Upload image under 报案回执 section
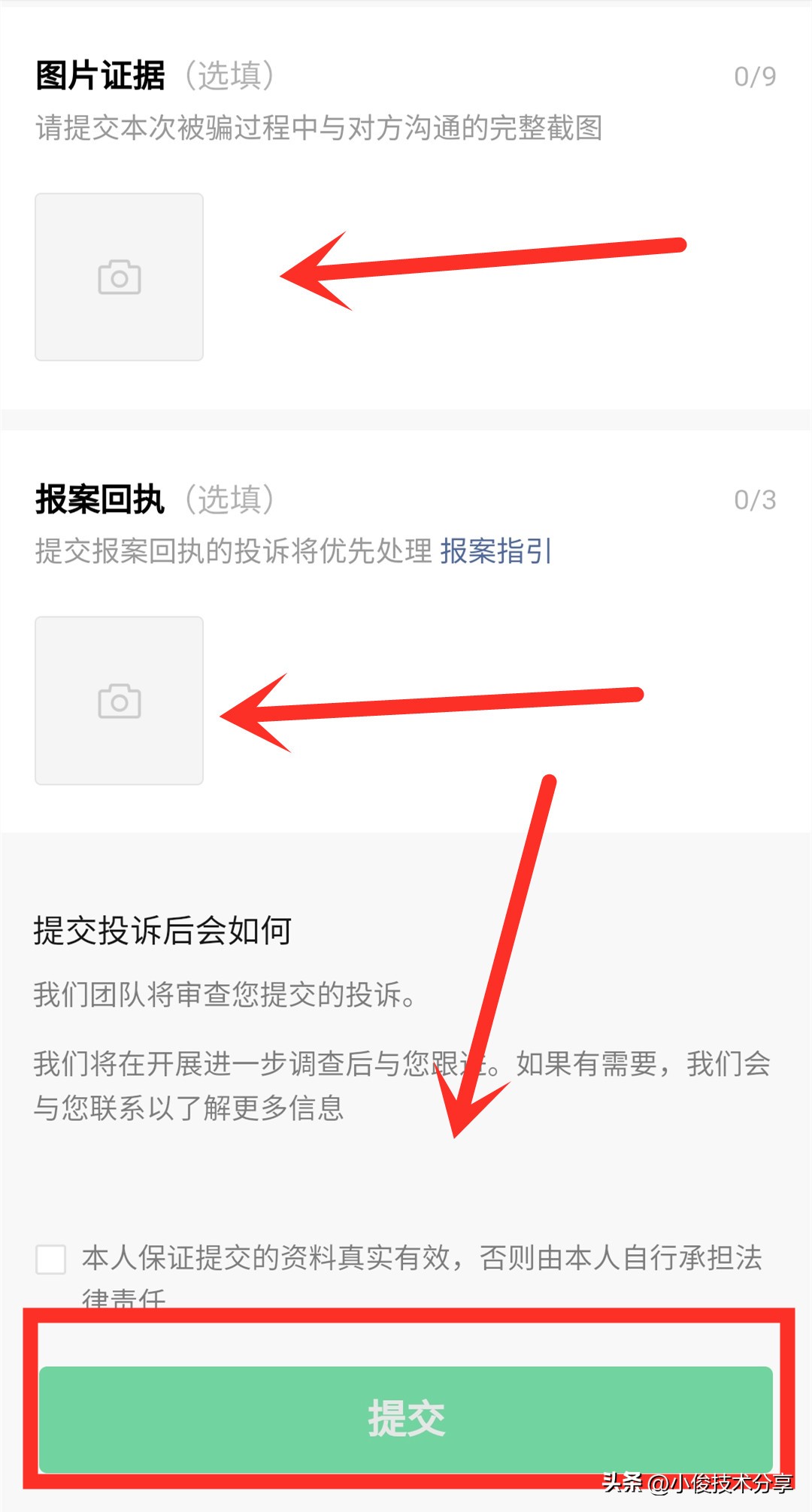The width and height of the screenshot is (812, 1512). [x=119, y=701]
